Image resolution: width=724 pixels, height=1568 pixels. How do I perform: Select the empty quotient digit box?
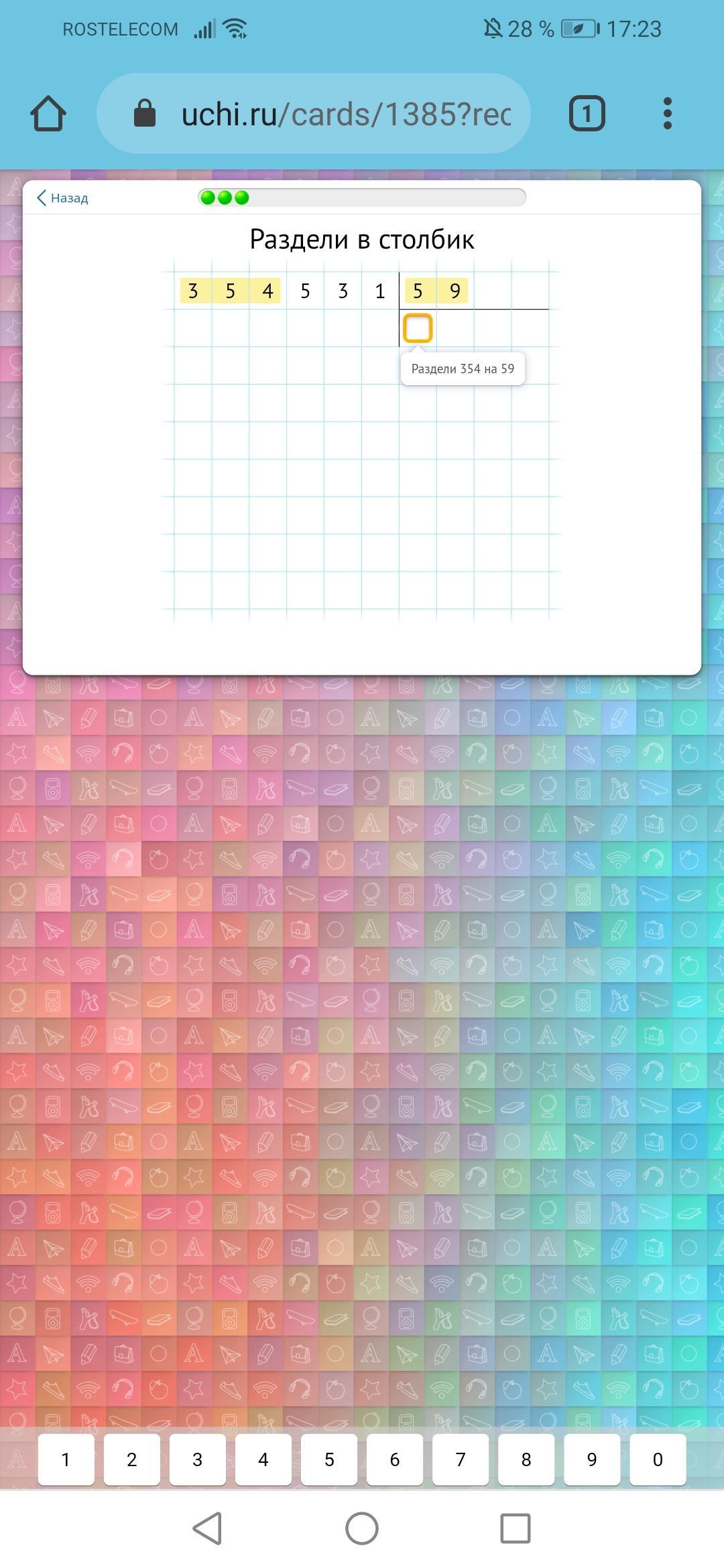[x=418, y=328]
